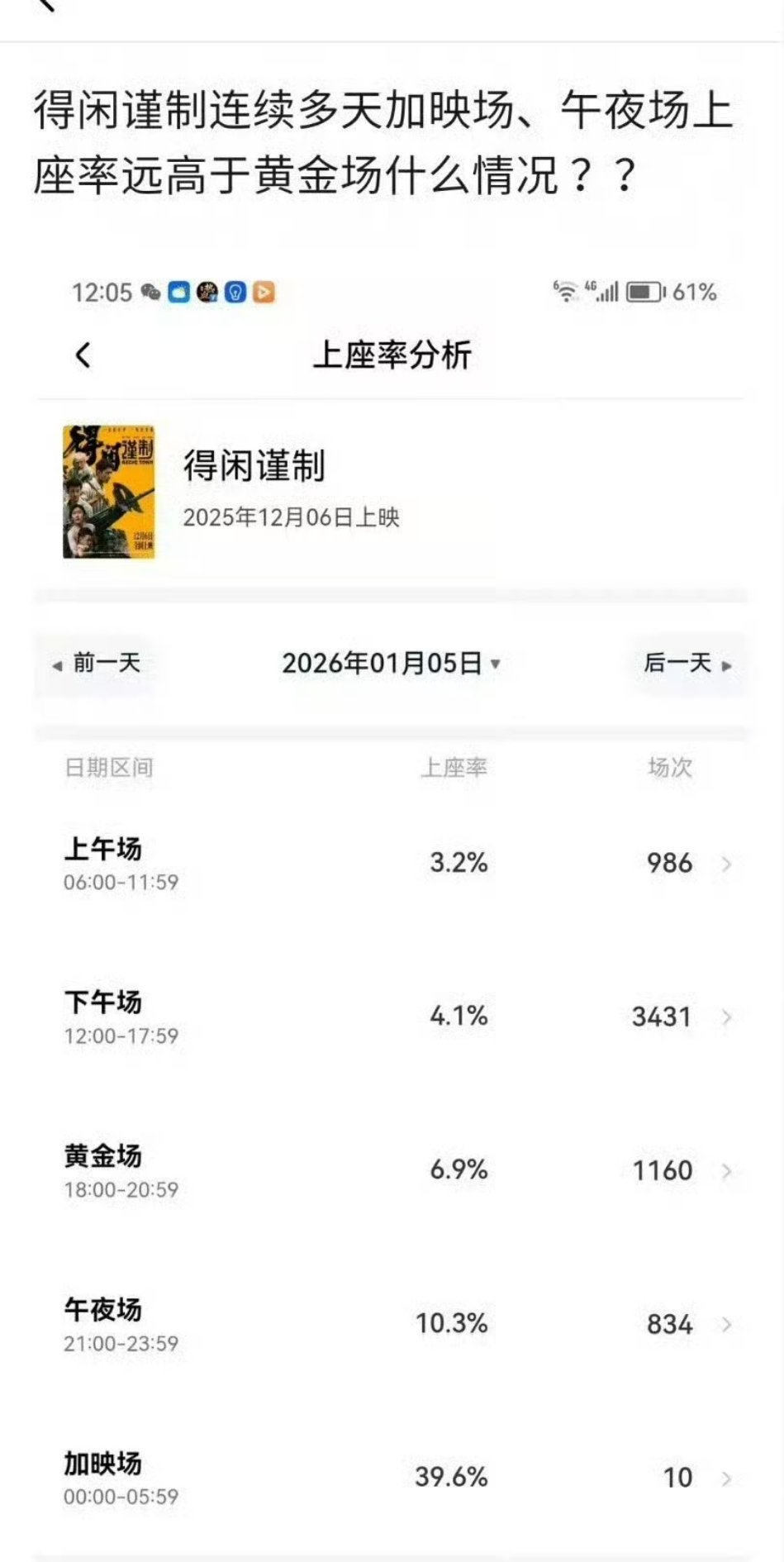Expand the 上午场 row details

725,863
